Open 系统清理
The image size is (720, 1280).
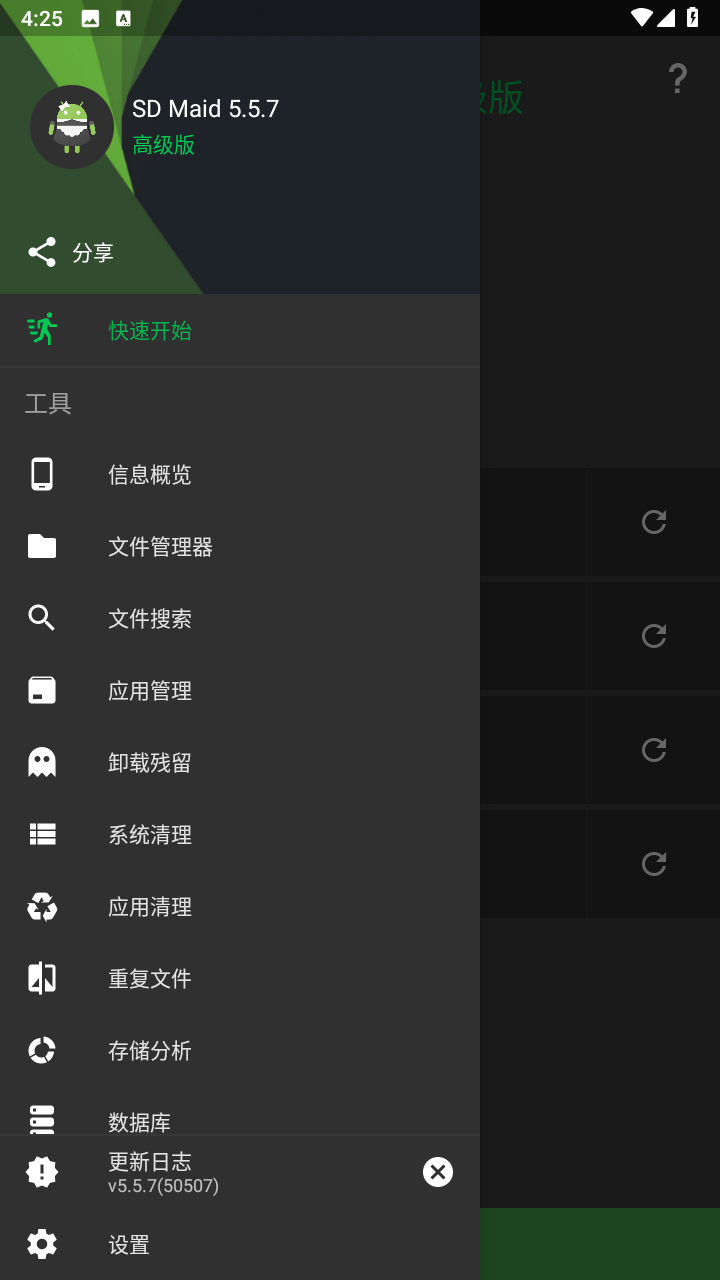click(240, 834)
